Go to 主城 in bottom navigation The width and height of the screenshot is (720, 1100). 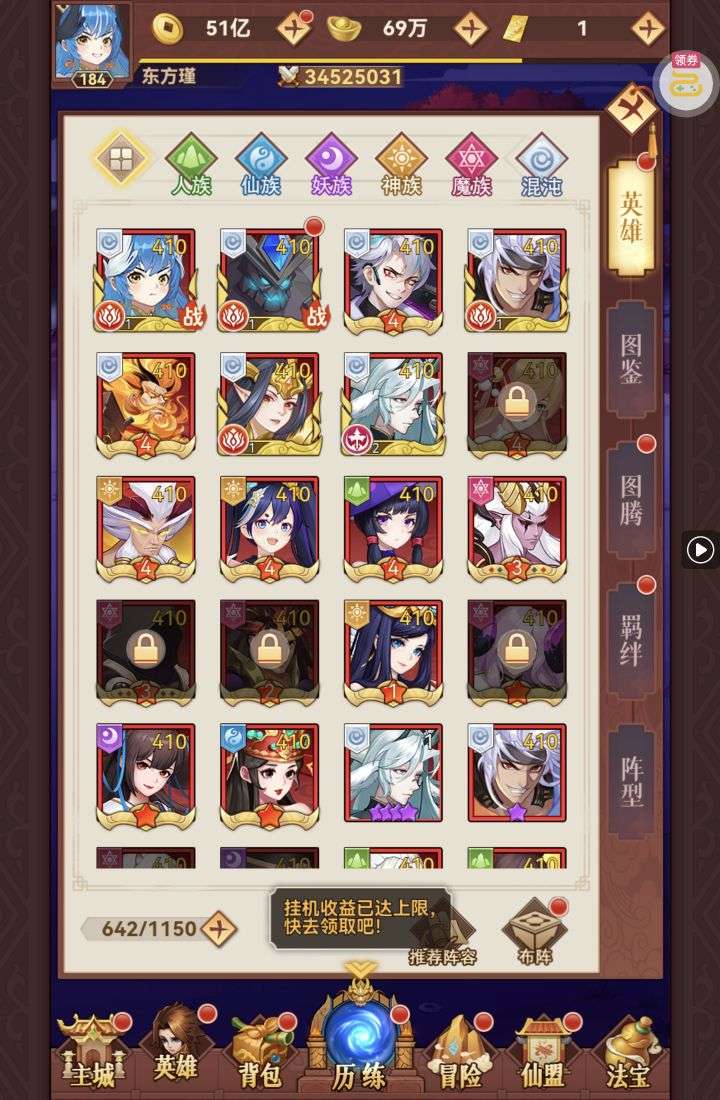[92, 1050]
